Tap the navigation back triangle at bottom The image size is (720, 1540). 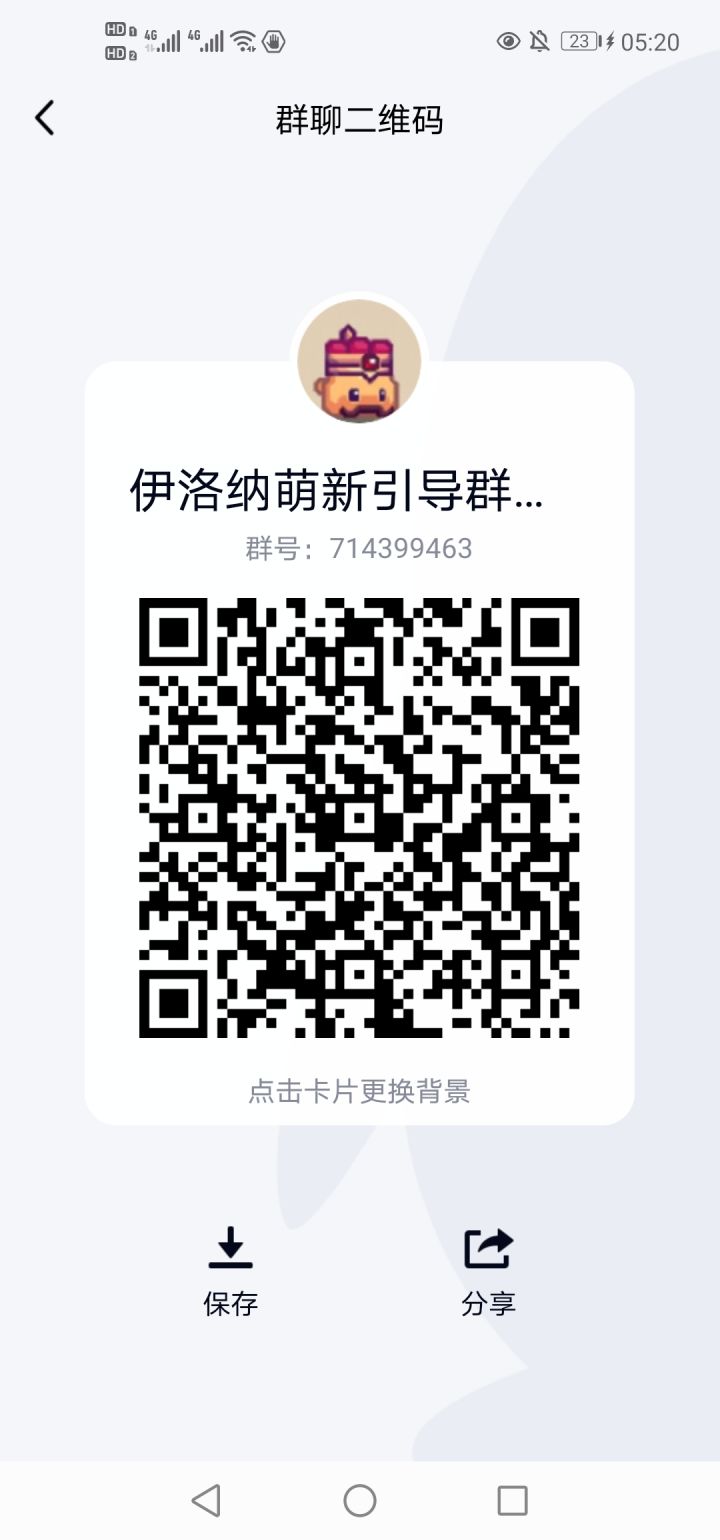pyautogui.click(x=205, y=1500)
